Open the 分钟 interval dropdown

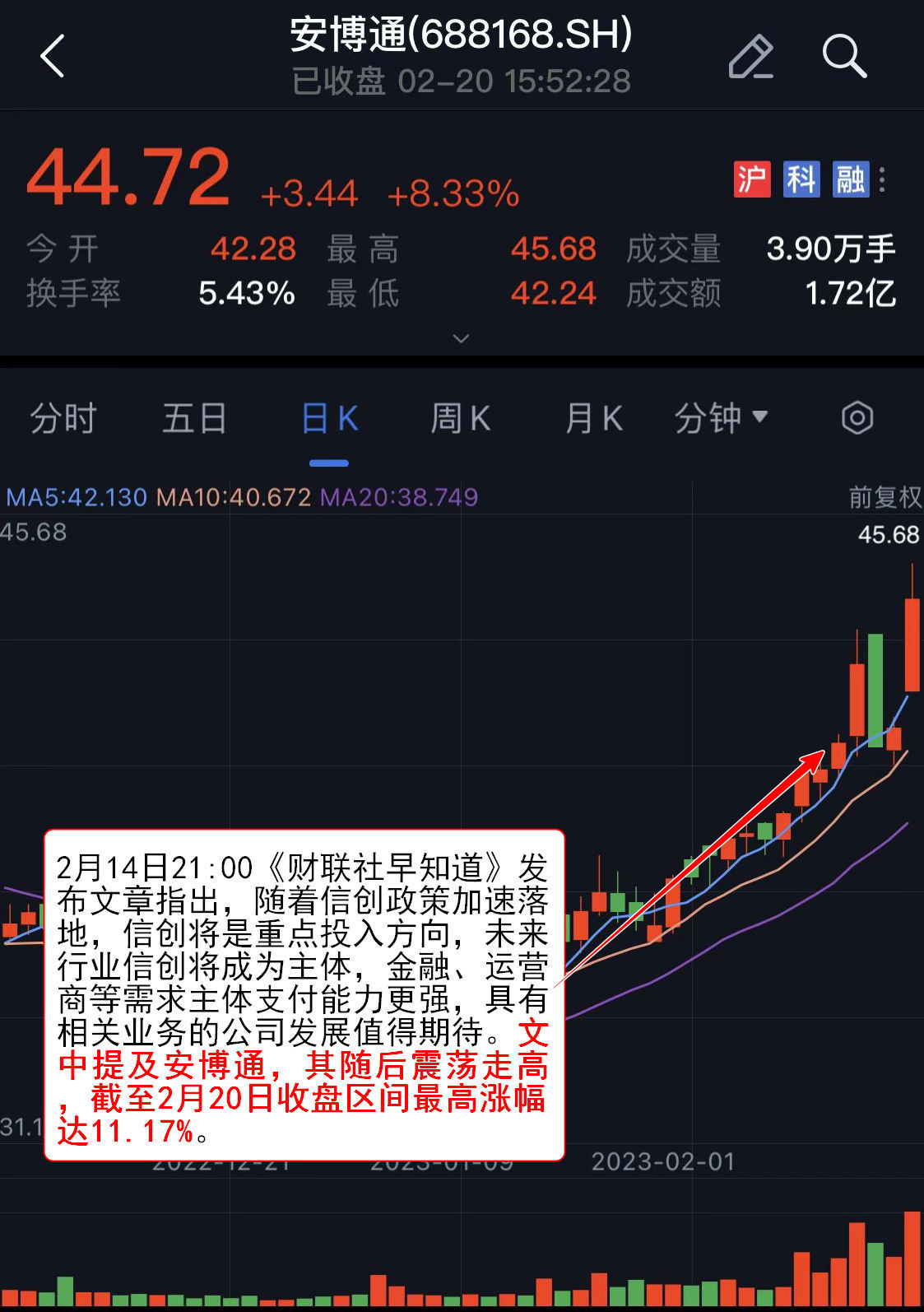click(721, 418)
